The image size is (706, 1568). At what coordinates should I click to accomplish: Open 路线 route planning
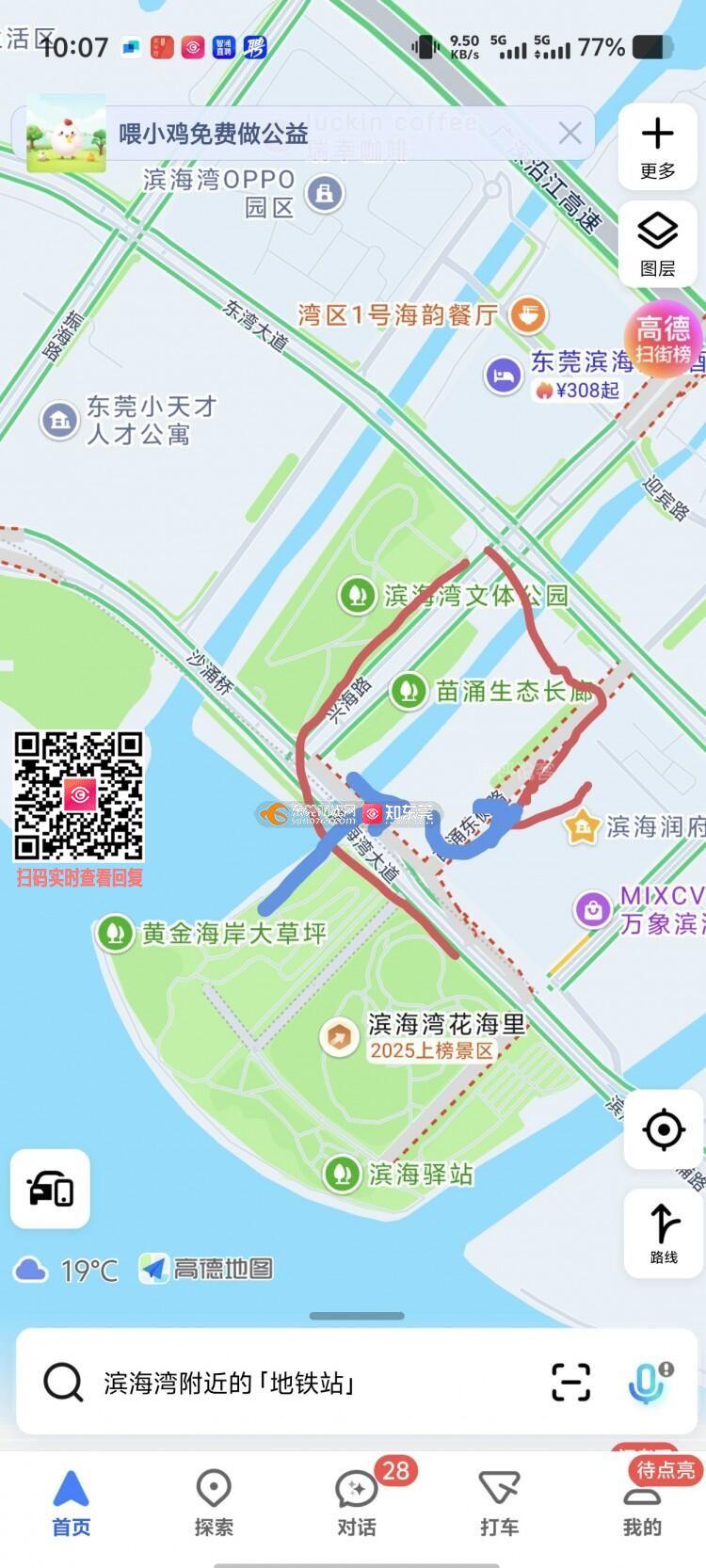point(664,1232)
